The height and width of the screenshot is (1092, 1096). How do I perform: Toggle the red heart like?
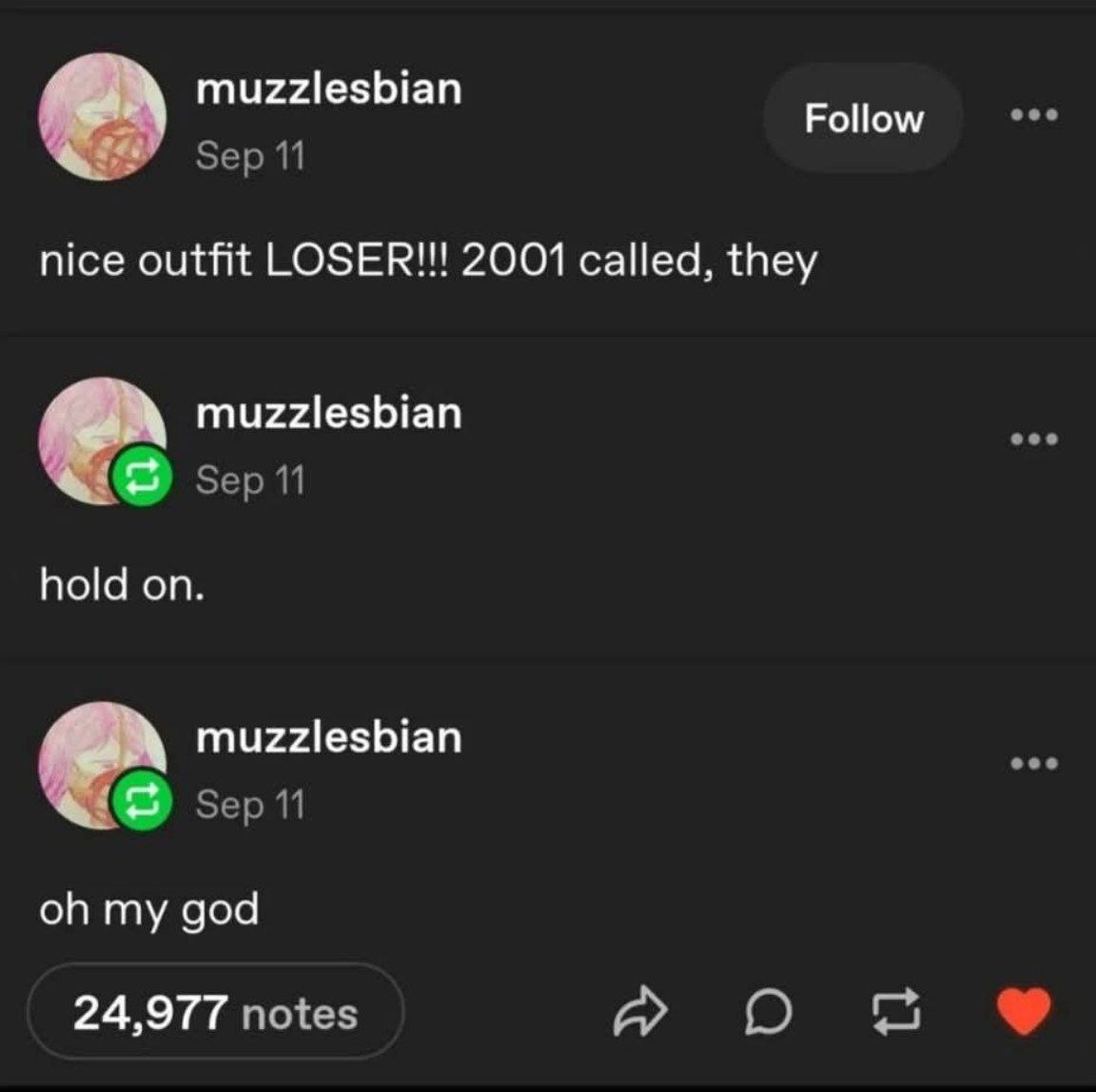tap(1023, 1010)
